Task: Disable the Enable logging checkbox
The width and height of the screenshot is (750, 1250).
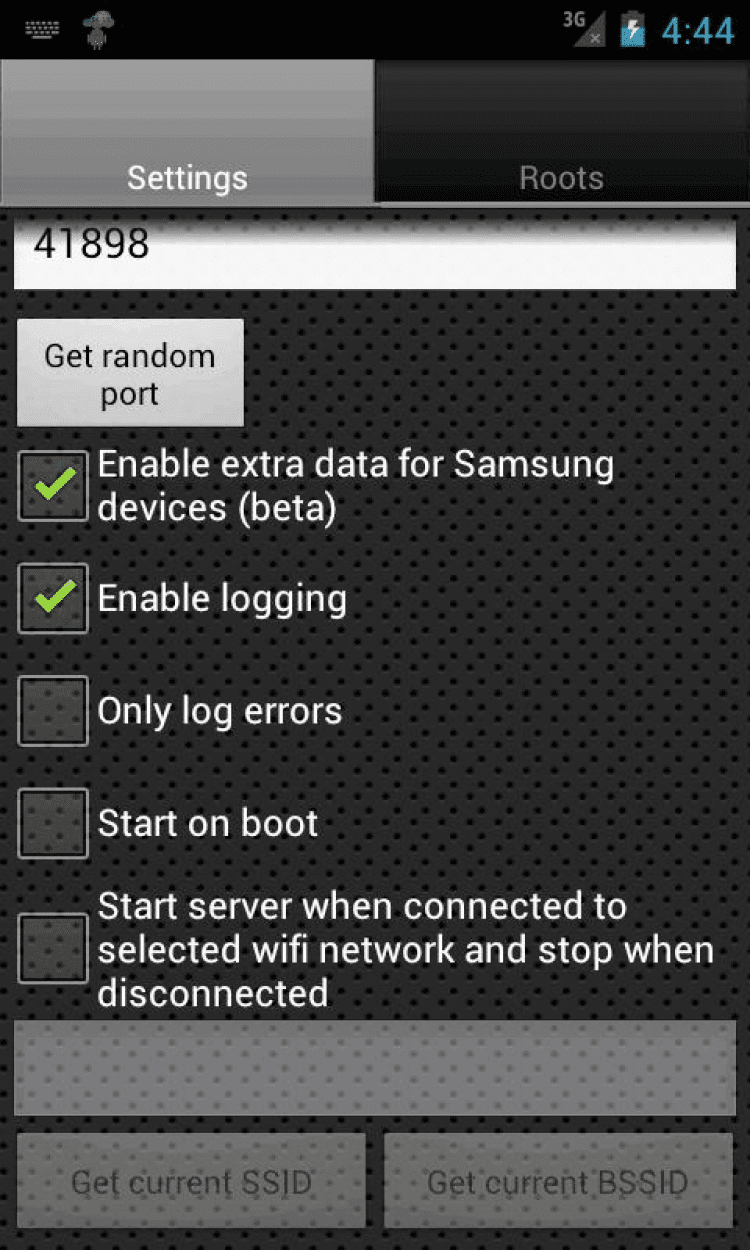Action: click(53, 598)
